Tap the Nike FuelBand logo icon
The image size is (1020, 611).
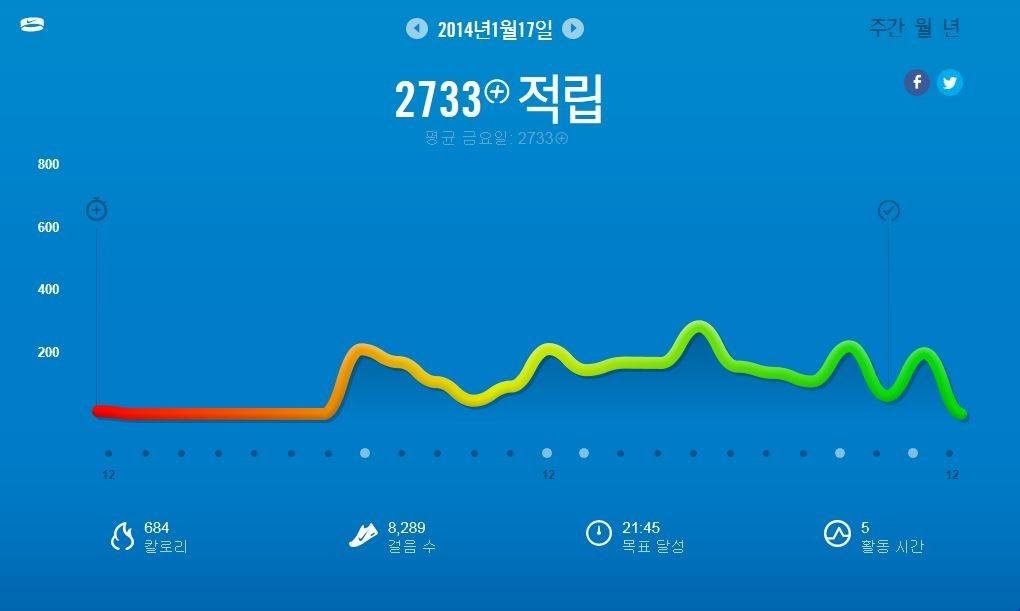pyautogui.click(x=33, y=26)
